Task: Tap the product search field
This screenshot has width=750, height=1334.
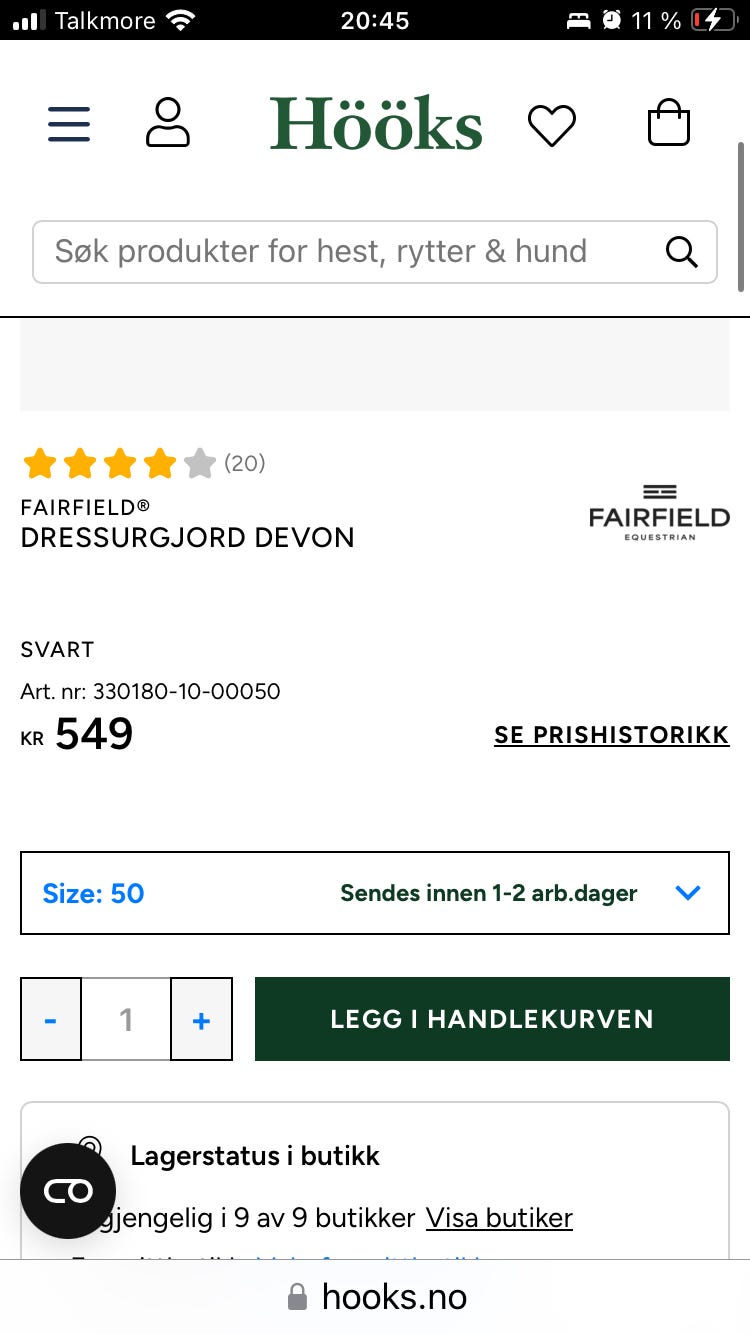Action: (375, 252)
